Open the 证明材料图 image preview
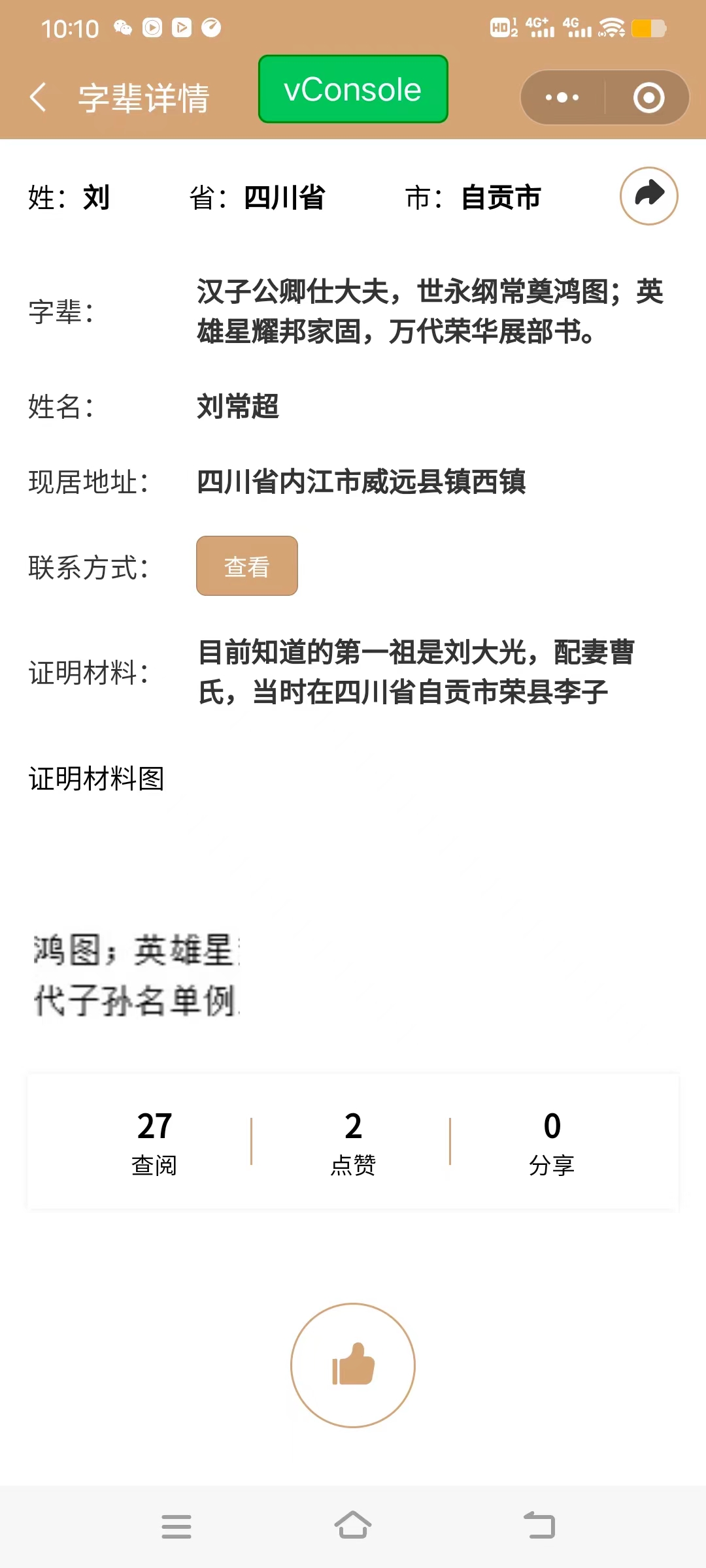 (137, 975)
